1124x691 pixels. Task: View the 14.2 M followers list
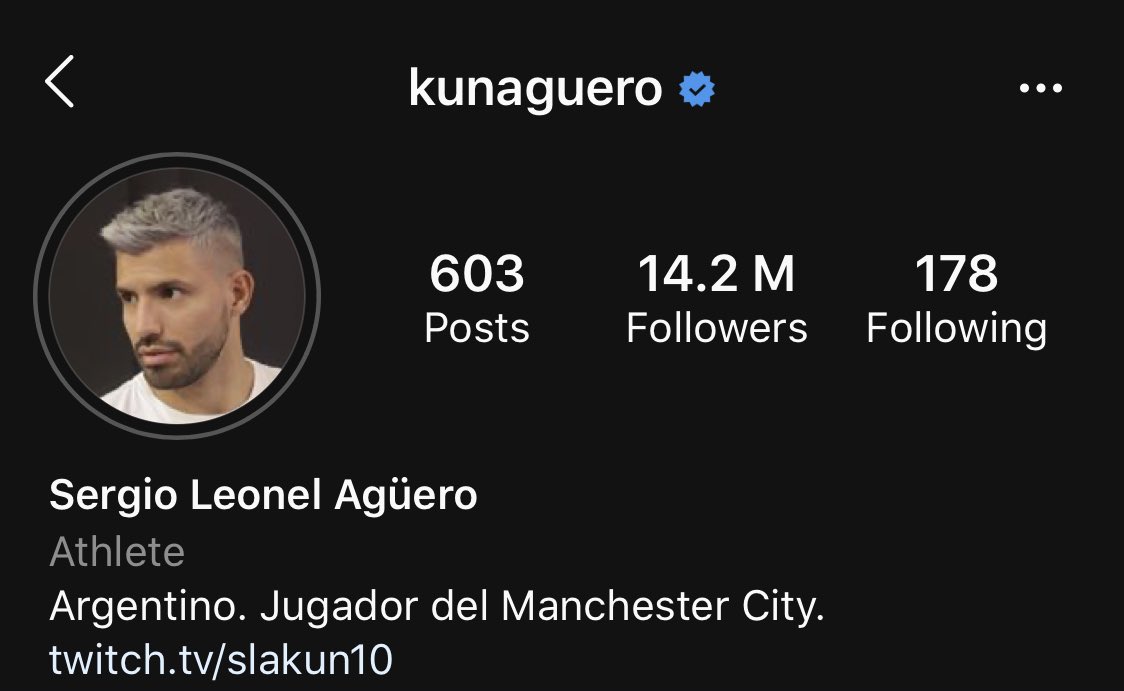coord(716,300)
